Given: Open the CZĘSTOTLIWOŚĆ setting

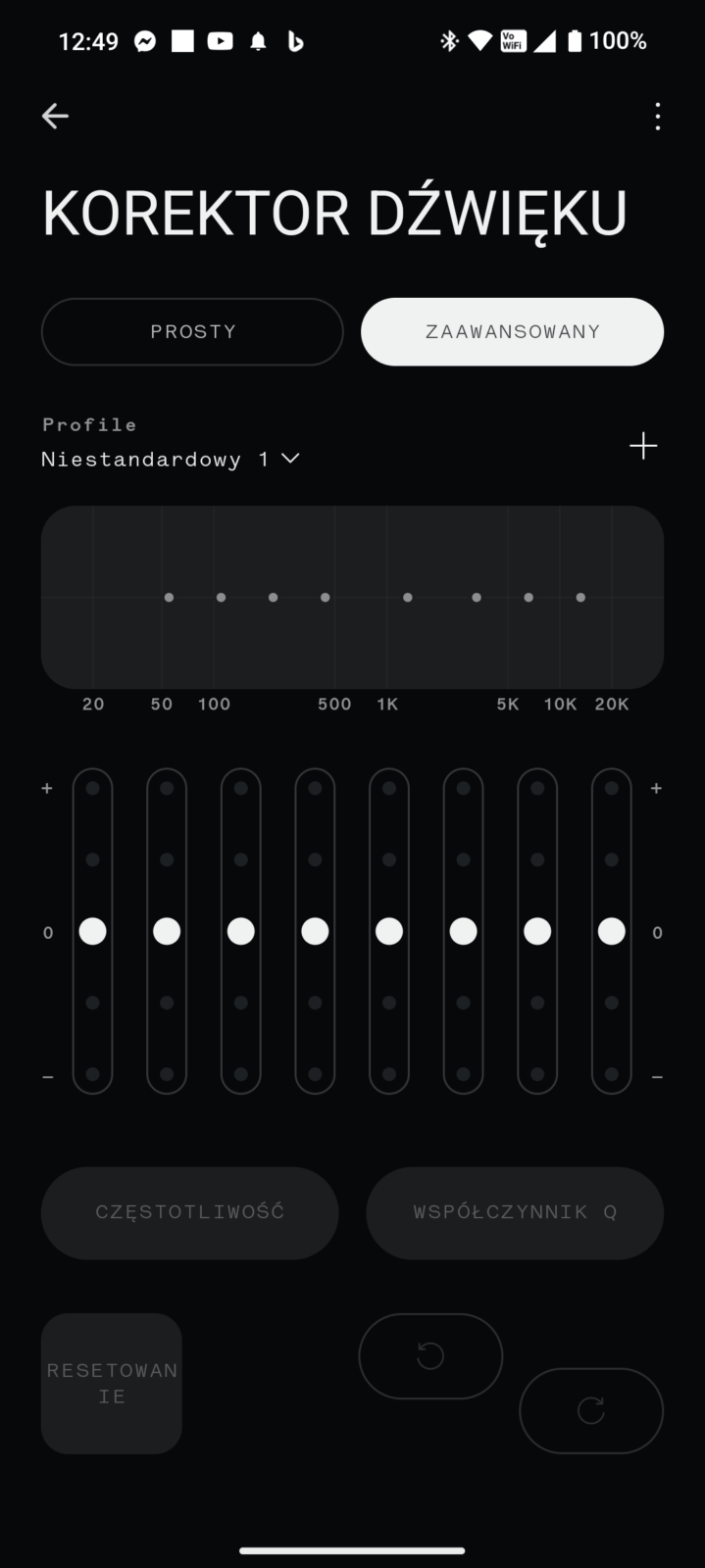Looking at the screenshot, I should tap(189, 1212).
